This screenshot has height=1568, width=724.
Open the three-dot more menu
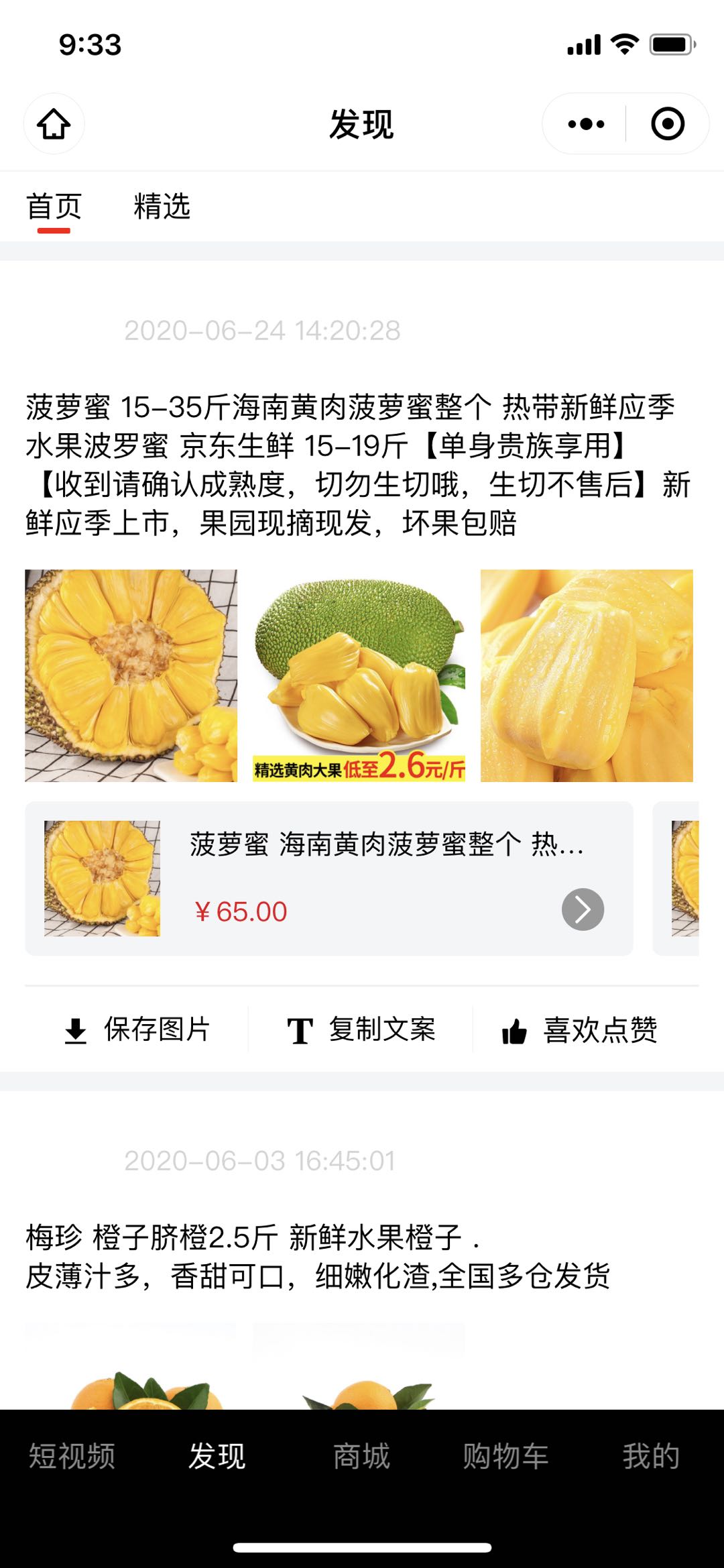(x=585, y=124)
